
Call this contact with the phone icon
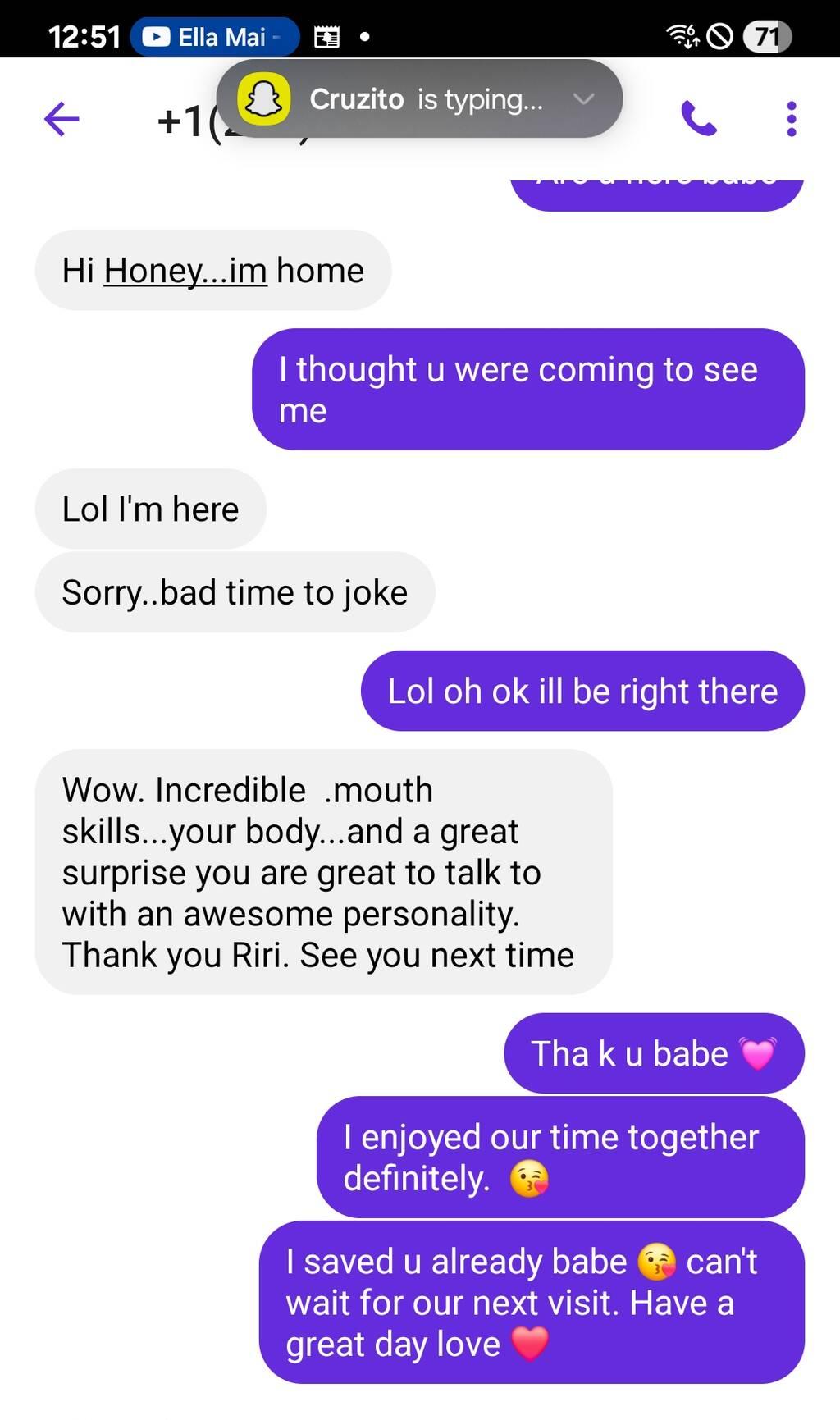click(699, 119)
